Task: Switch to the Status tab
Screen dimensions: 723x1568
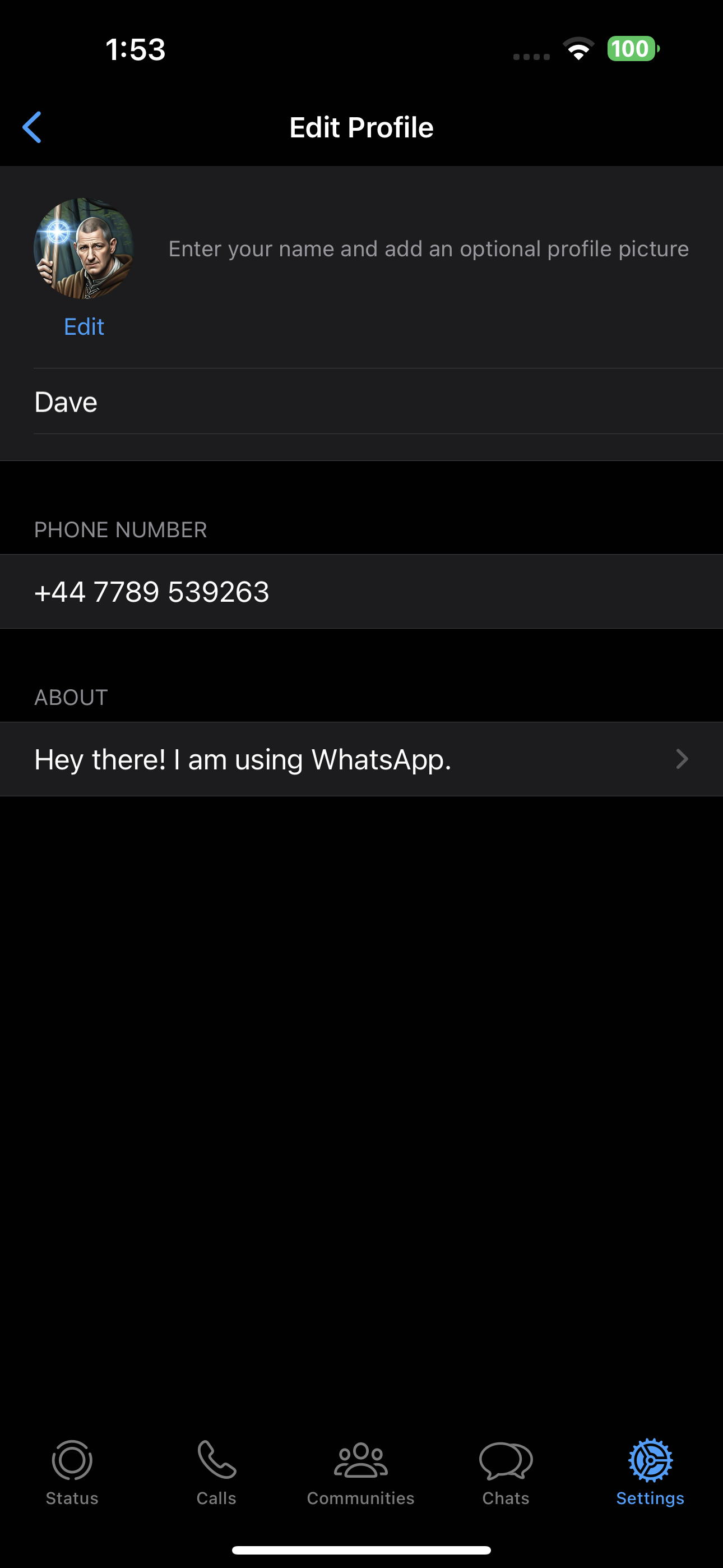Action: (x=72, y=1472)
